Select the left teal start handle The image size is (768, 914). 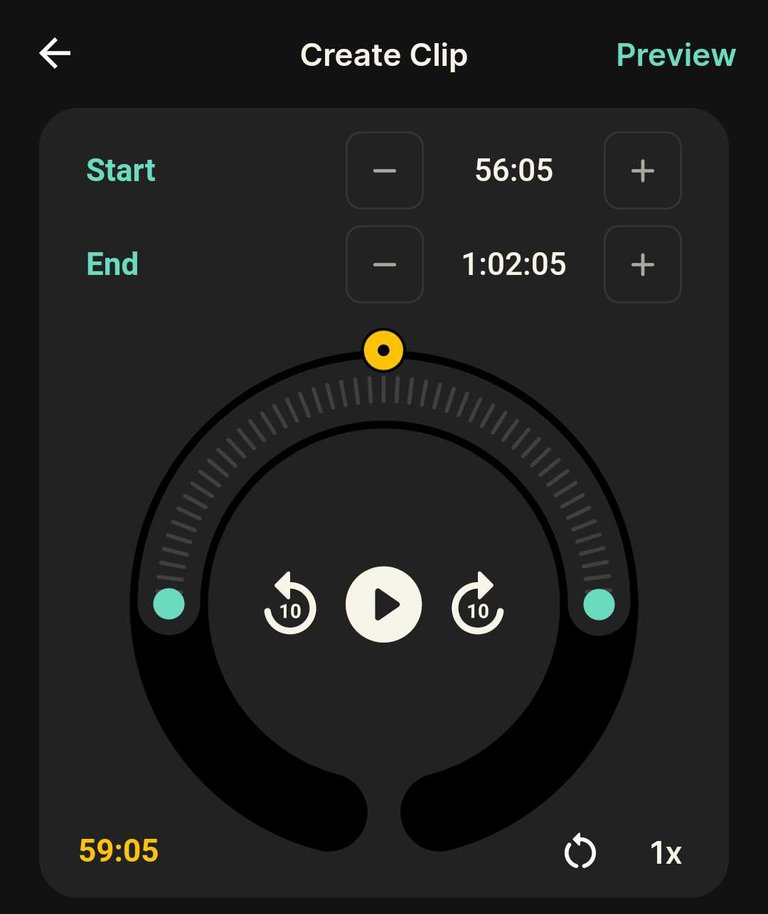tap(168, 604)
